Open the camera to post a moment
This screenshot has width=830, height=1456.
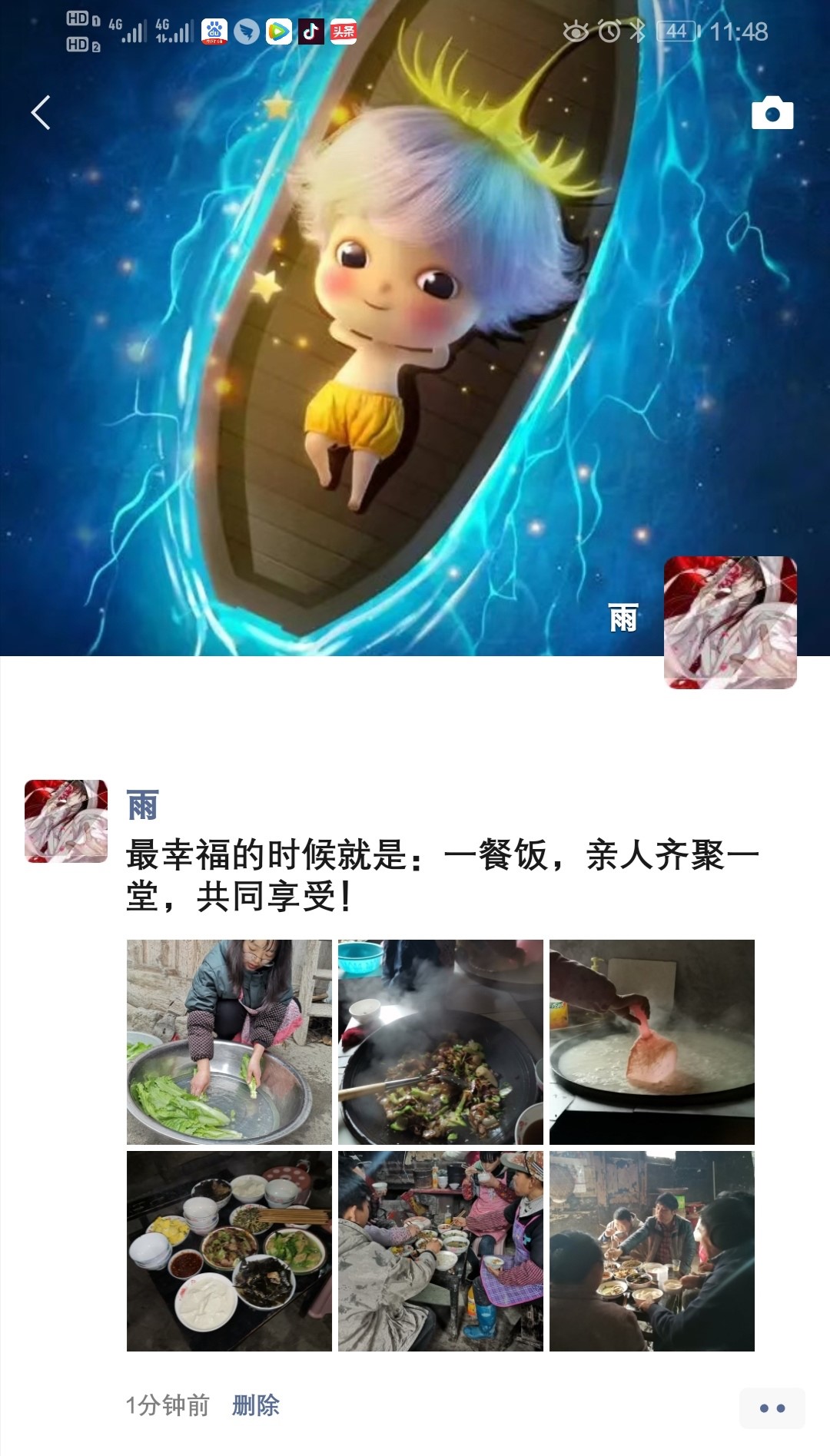pyautogui.click(x=772, y=113)
